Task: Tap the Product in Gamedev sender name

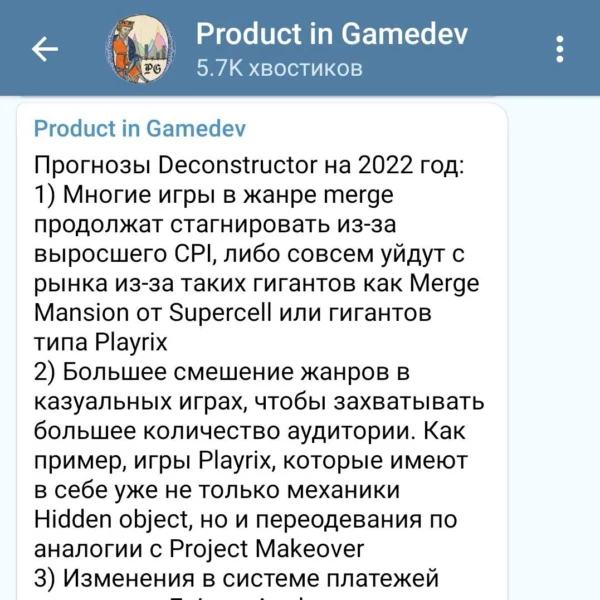Action: (140, 129)
